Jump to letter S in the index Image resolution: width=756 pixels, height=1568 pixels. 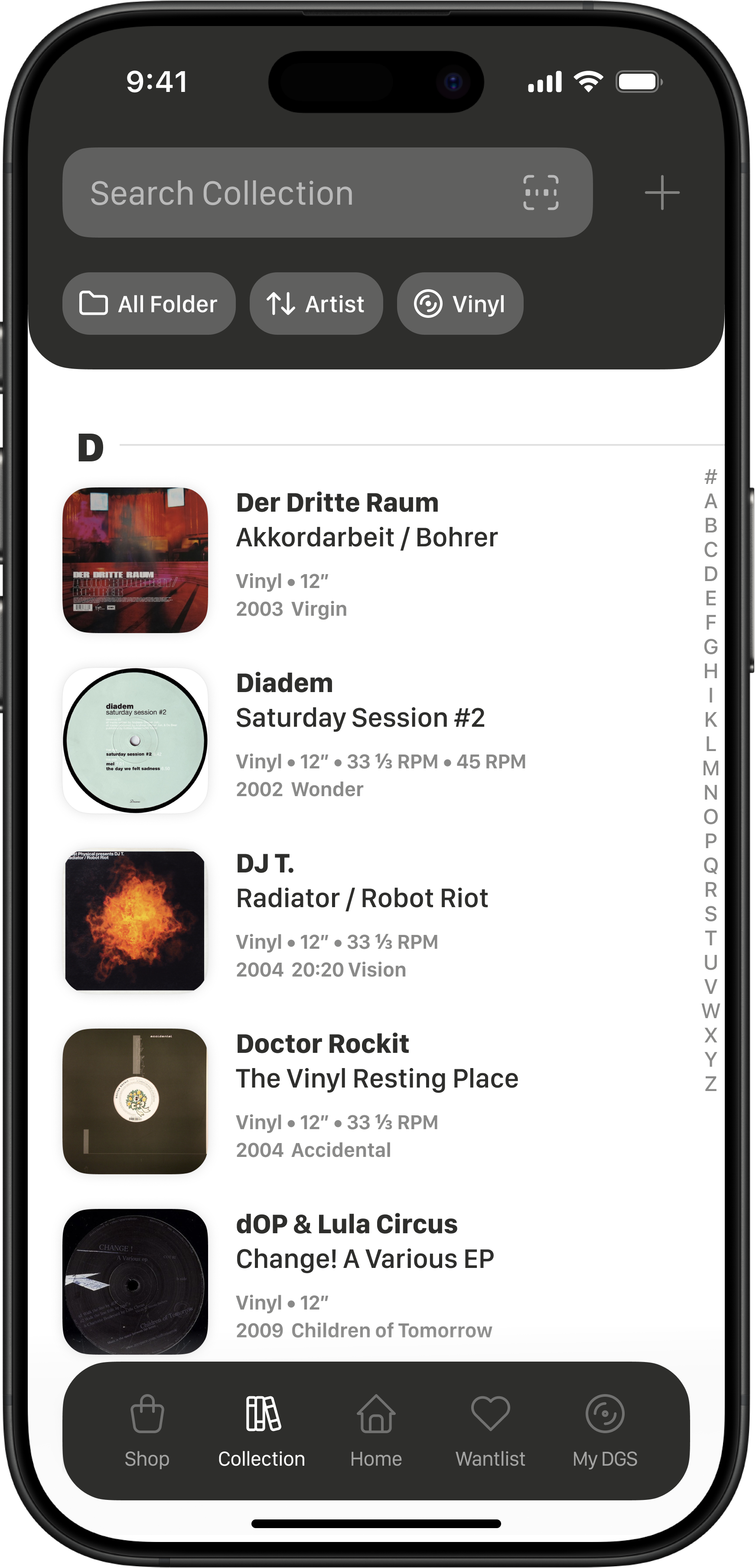[710, 914]
